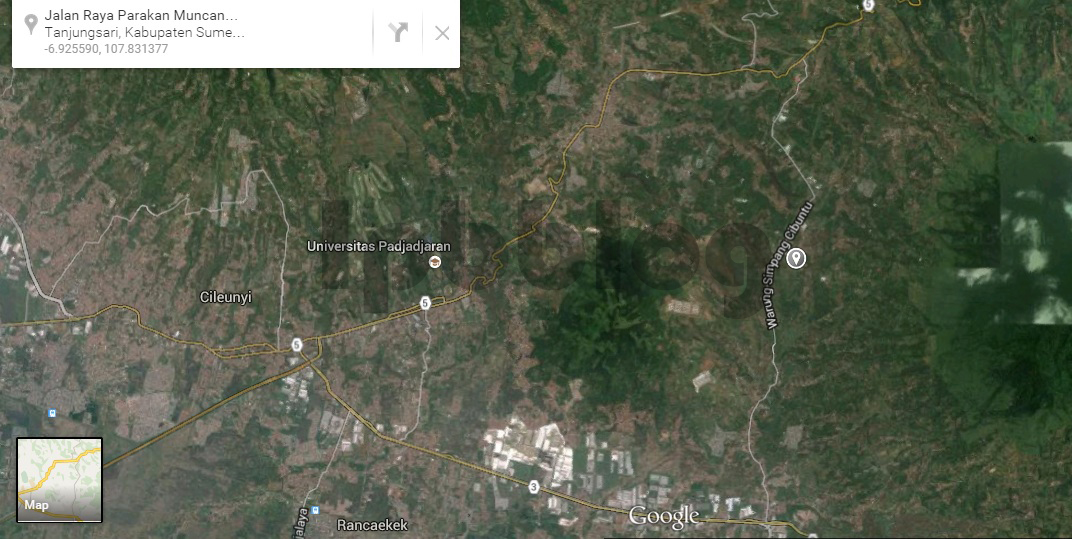Switch to Map view thumbnail
1072x539 pixels.
59,480
